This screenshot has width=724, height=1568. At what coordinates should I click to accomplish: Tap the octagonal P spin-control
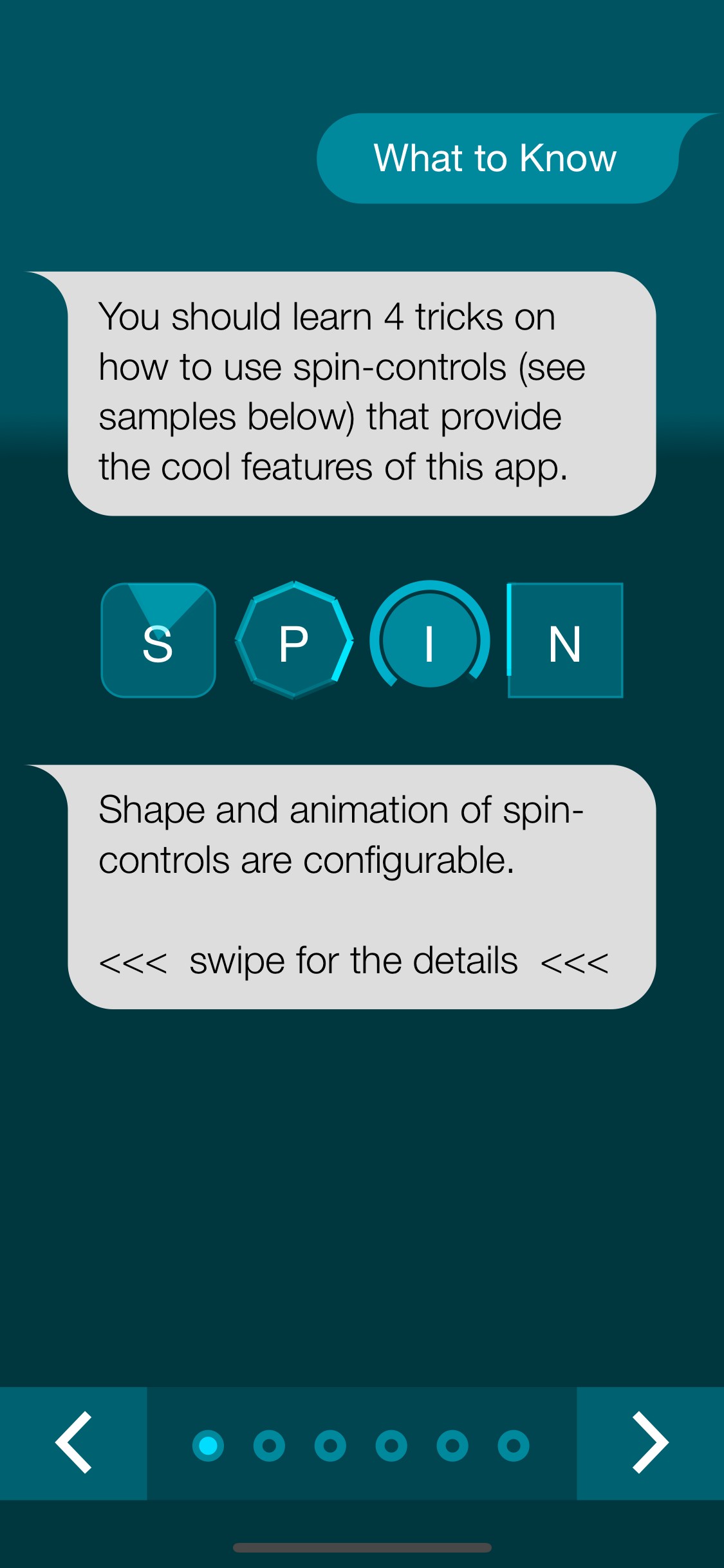coord(294,640)
